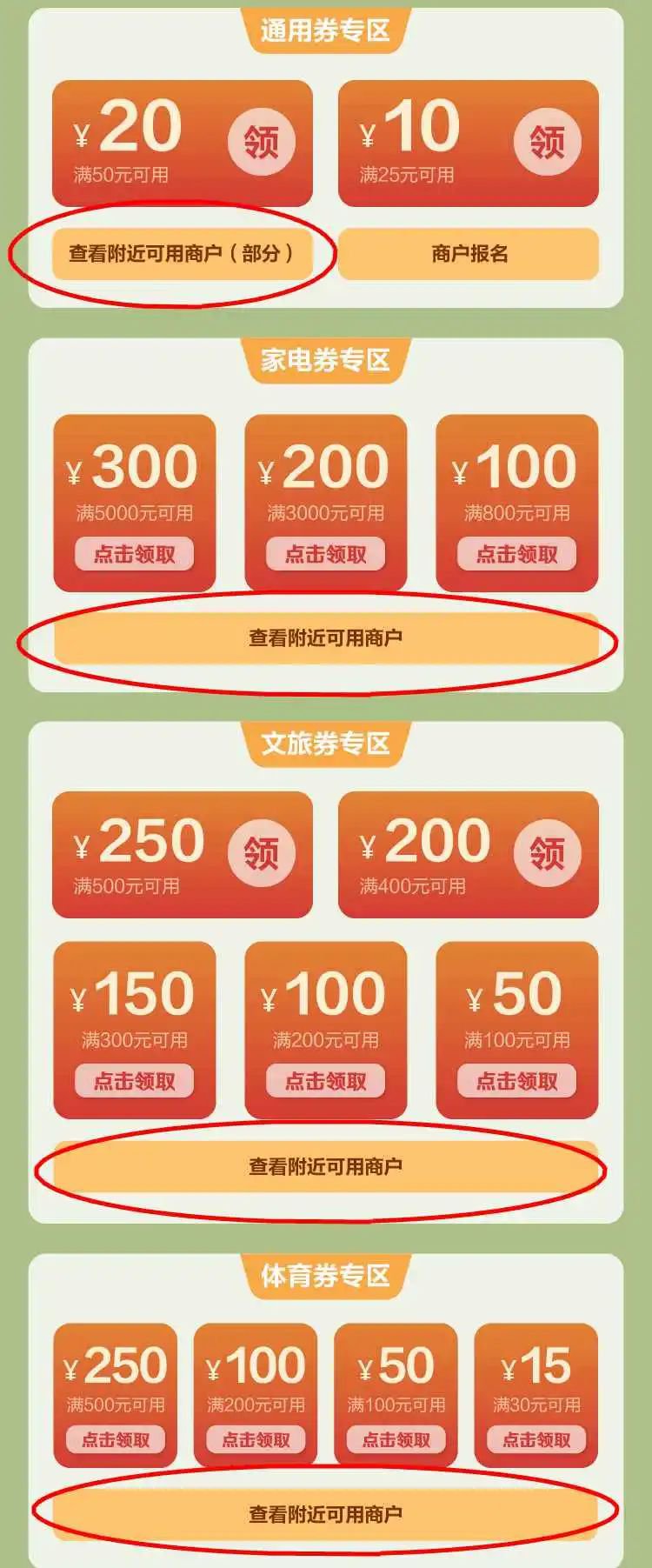The height and width of the screenshot is (1568, 652).
Task: Claim the ¥150 coupon requiring 满300元
Action: pos(134,1081)
